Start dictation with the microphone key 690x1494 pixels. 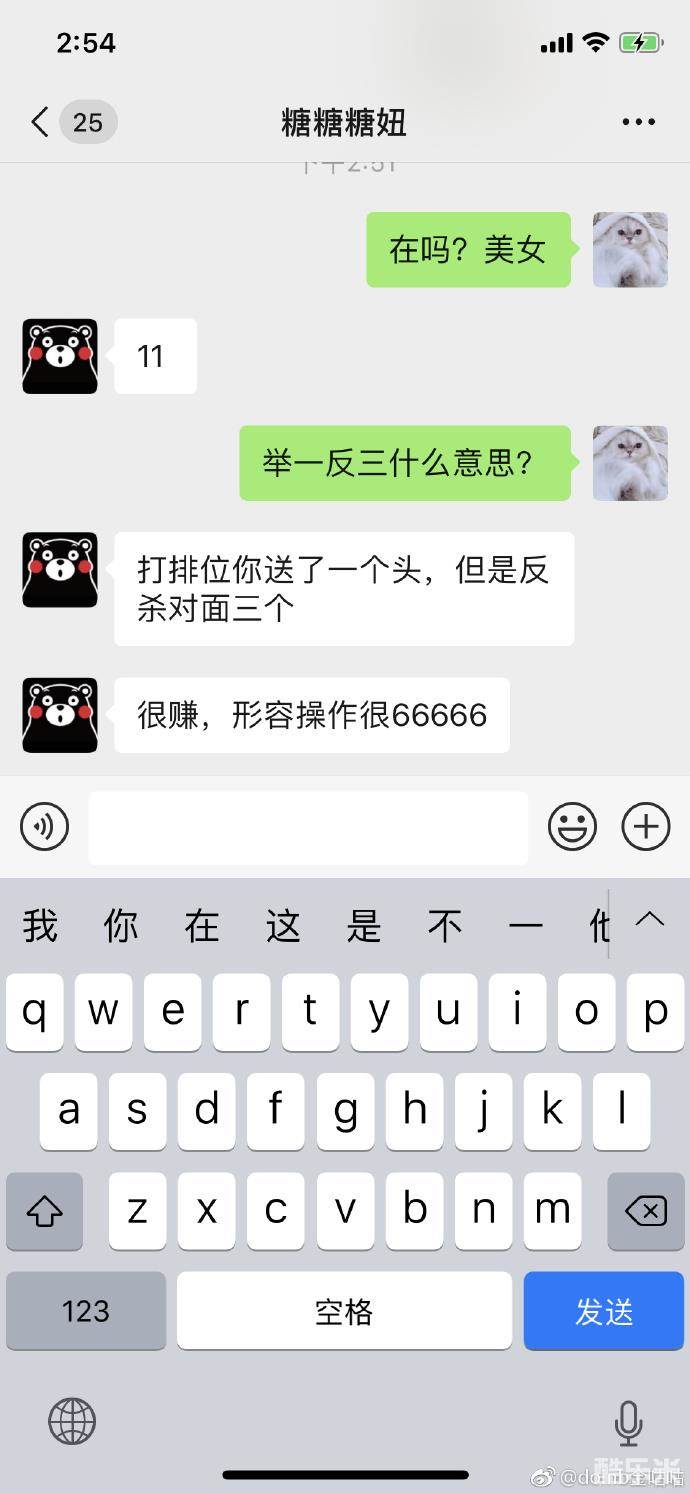628,1421
